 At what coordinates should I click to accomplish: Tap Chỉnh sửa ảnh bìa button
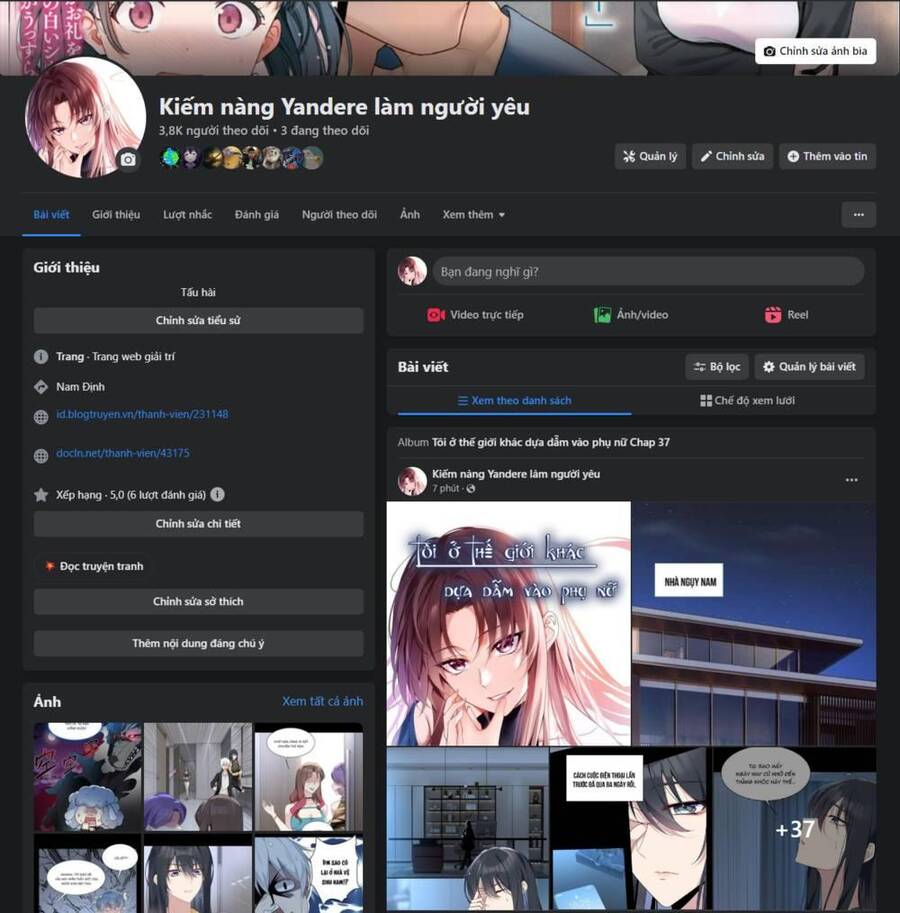[x=815, y=51]
